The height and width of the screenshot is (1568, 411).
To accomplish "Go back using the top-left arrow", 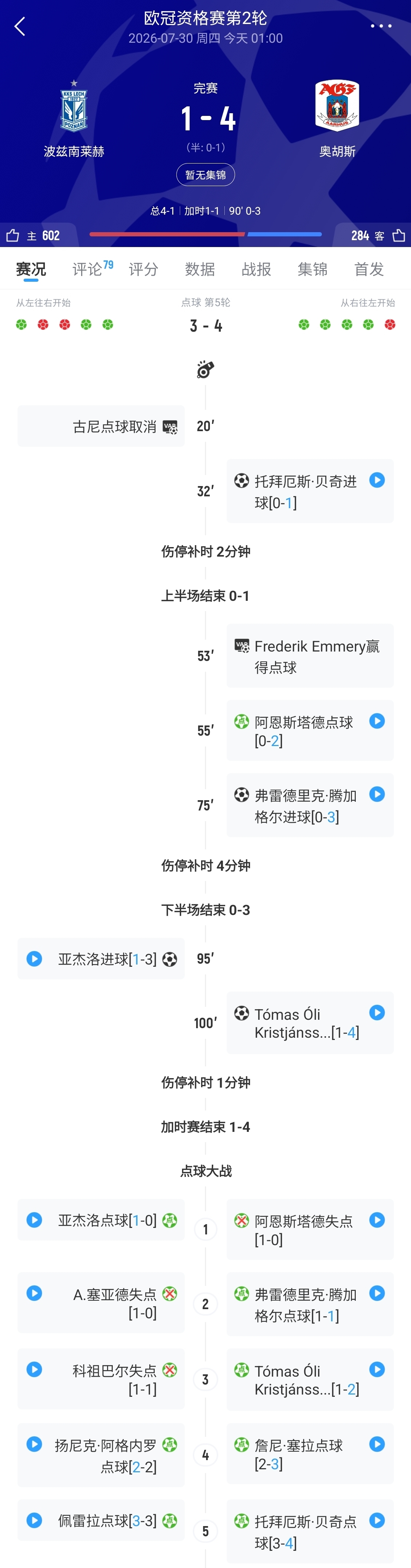I will (x=20, y=27).
